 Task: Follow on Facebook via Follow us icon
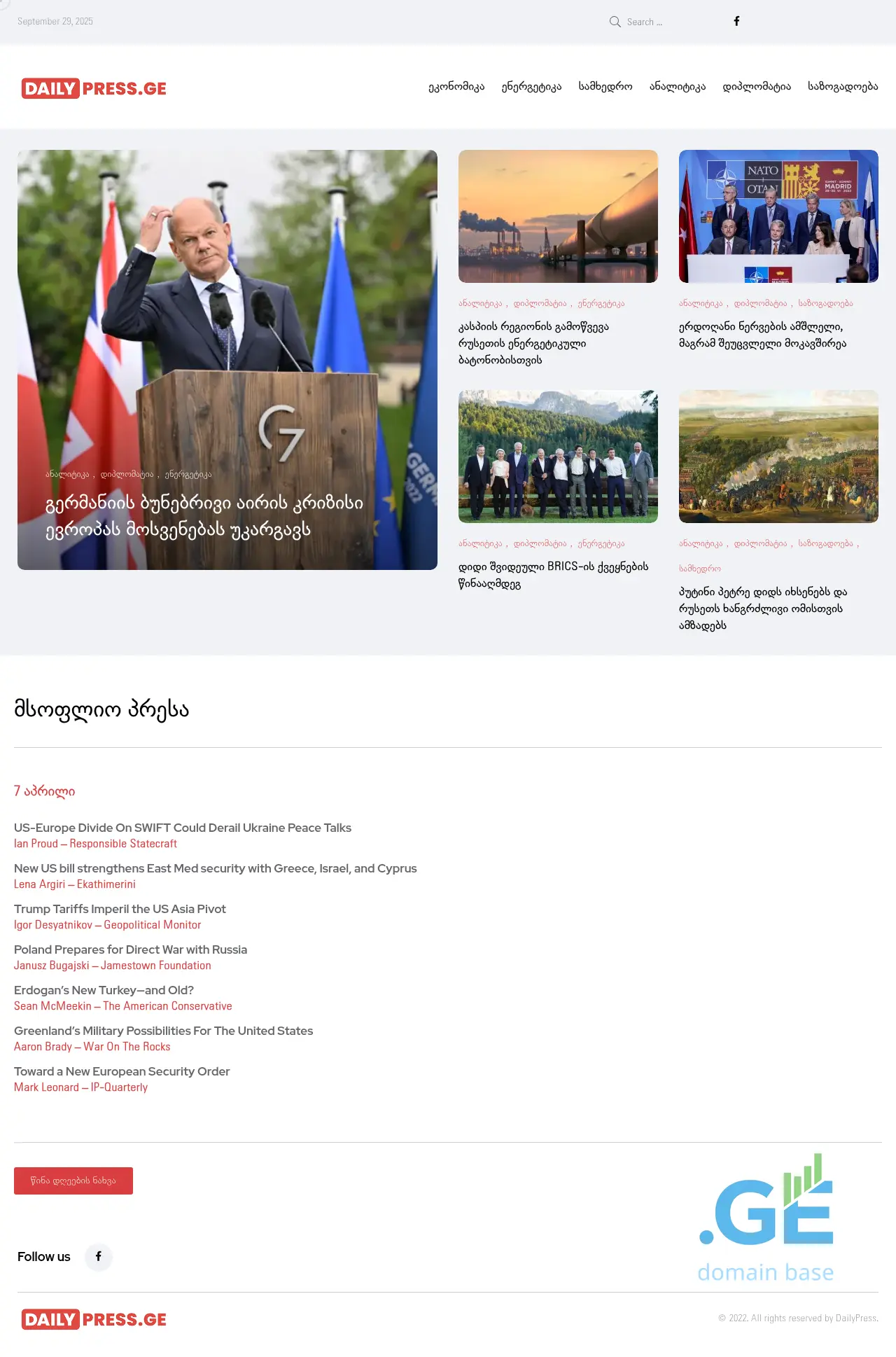[x=99, y=1256]
